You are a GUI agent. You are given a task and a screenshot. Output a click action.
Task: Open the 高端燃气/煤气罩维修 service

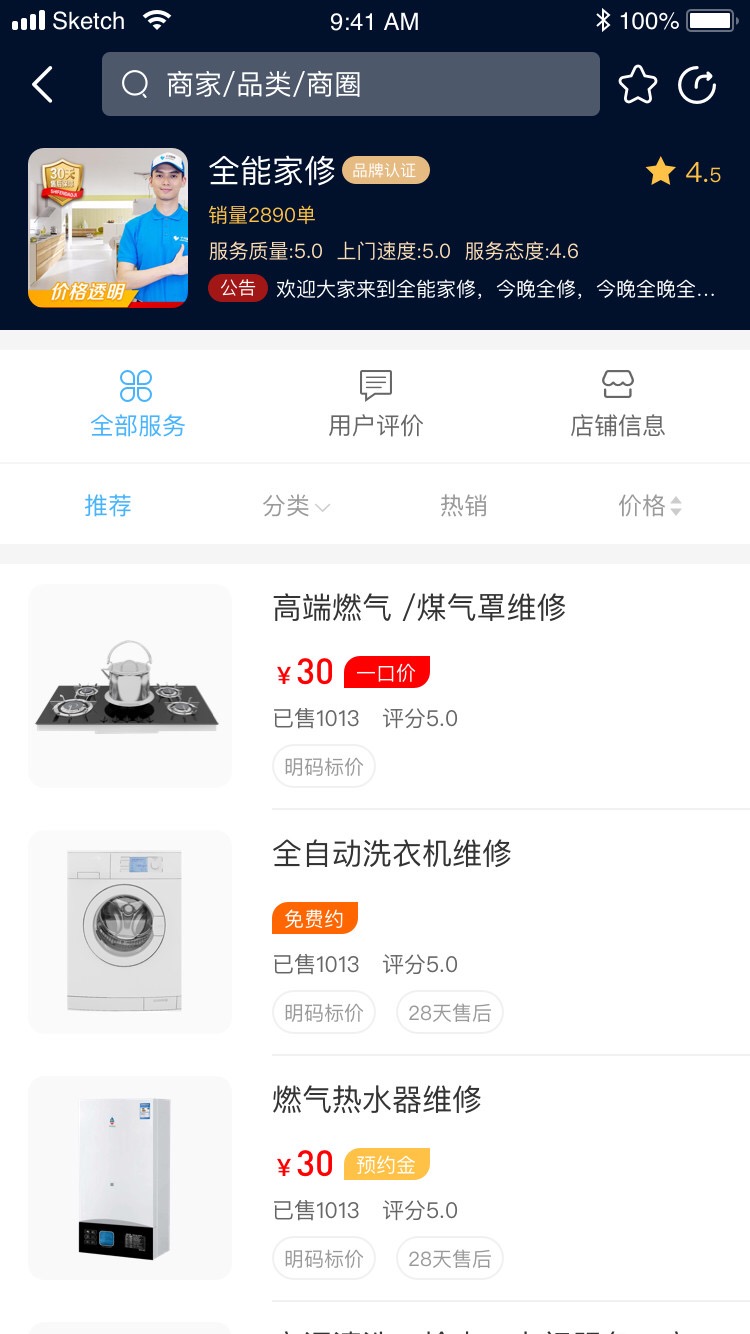click(419, 608)
